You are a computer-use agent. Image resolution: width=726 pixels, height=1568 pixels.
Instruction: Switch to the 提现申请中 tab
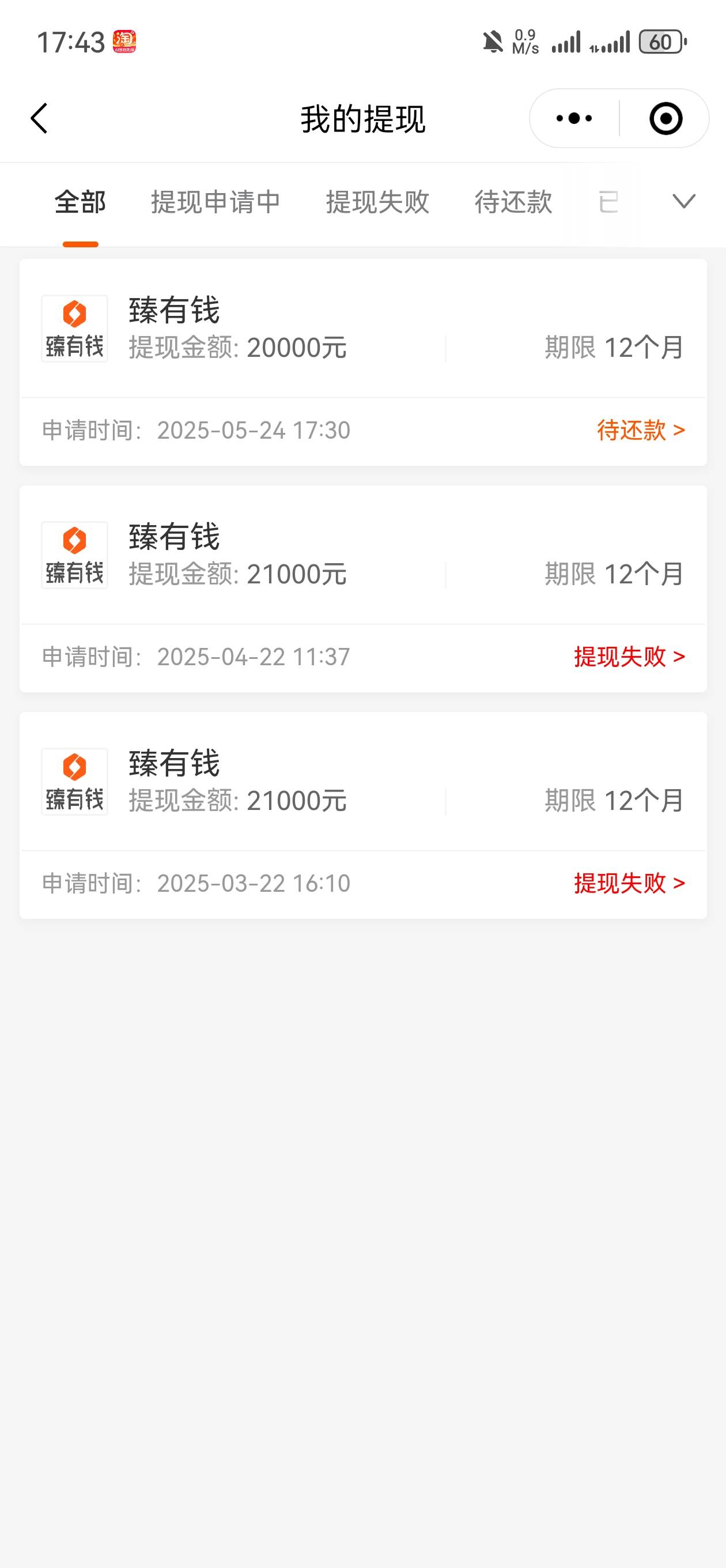215,202
